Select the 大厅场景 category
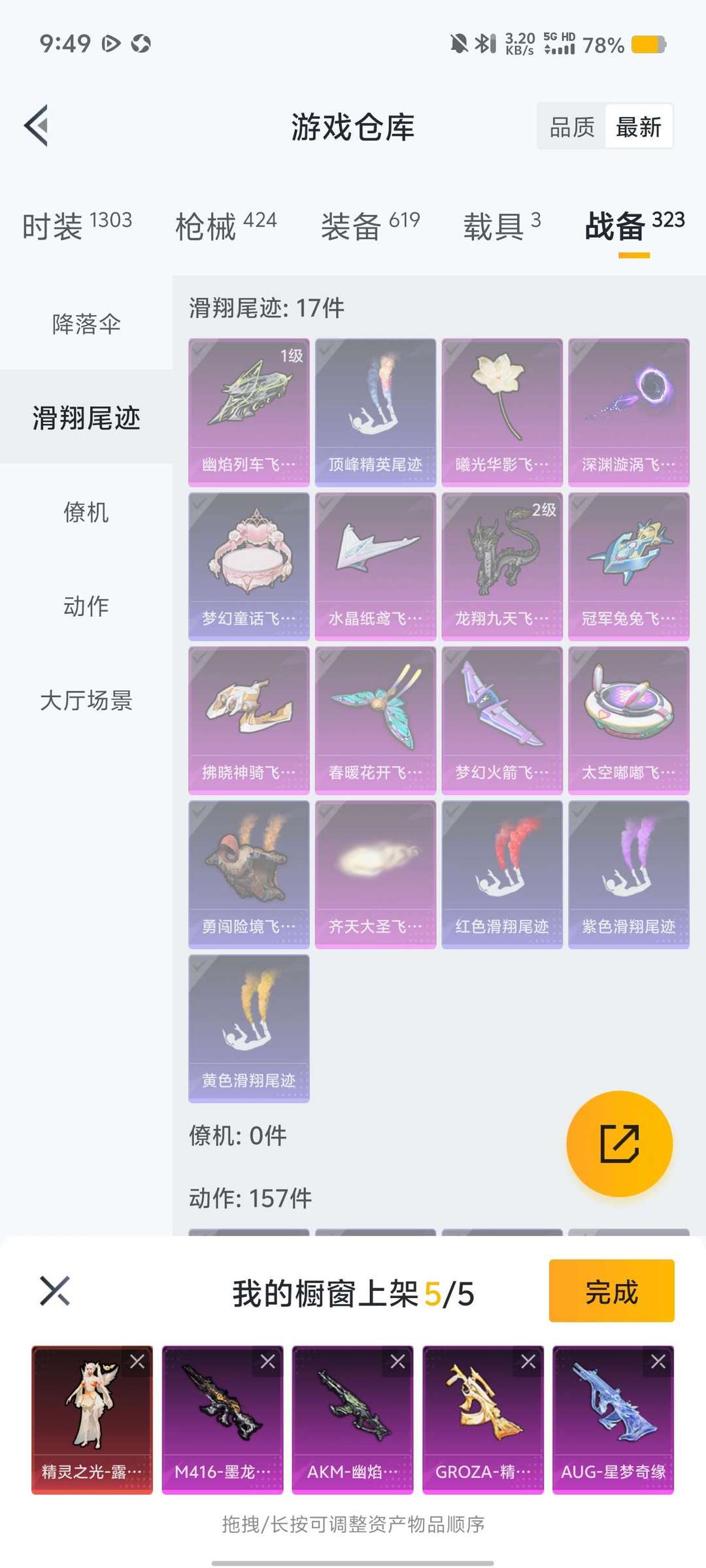This screenshot has height=1568, width=706. point(86,700)
